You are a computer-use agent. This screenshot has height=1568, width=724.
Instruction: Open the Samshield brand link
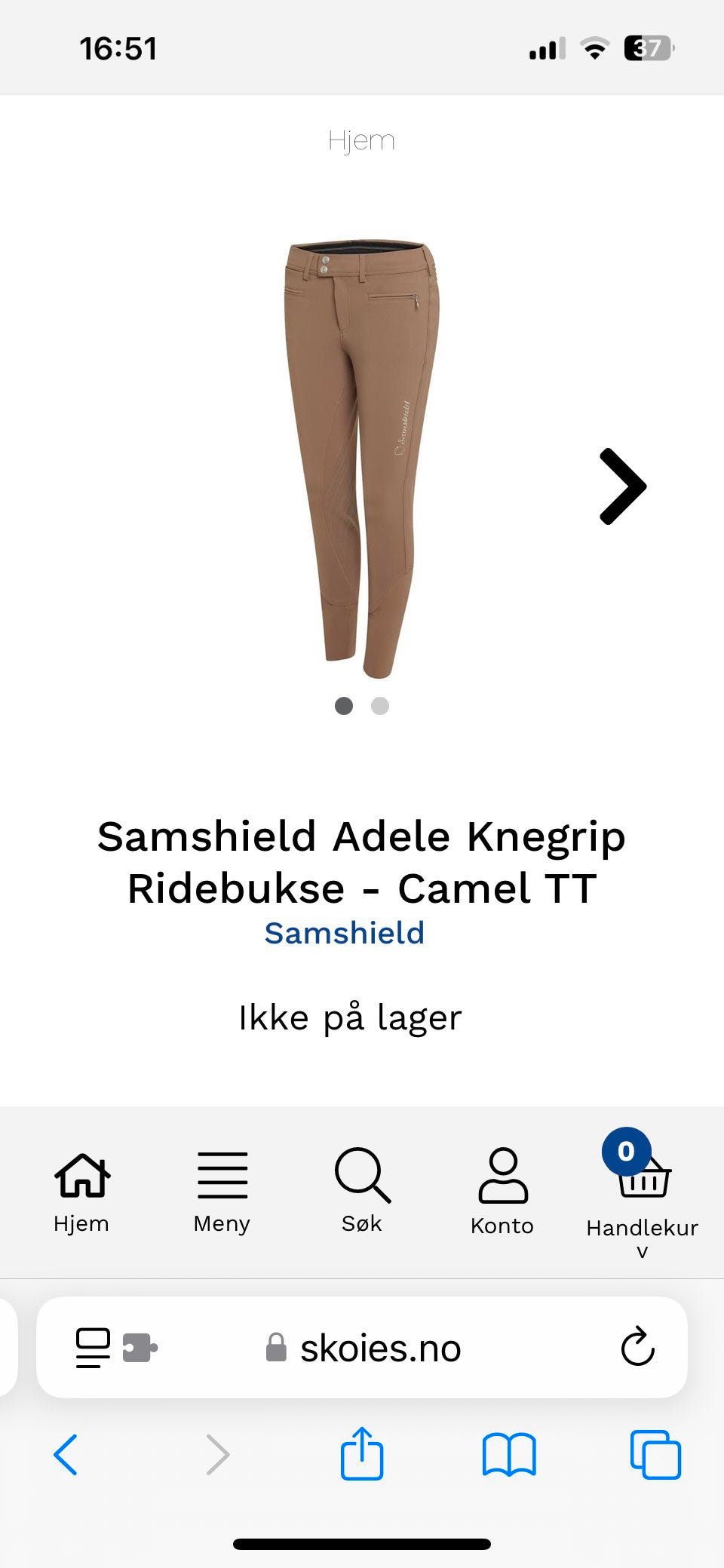[x=345, y=934]
